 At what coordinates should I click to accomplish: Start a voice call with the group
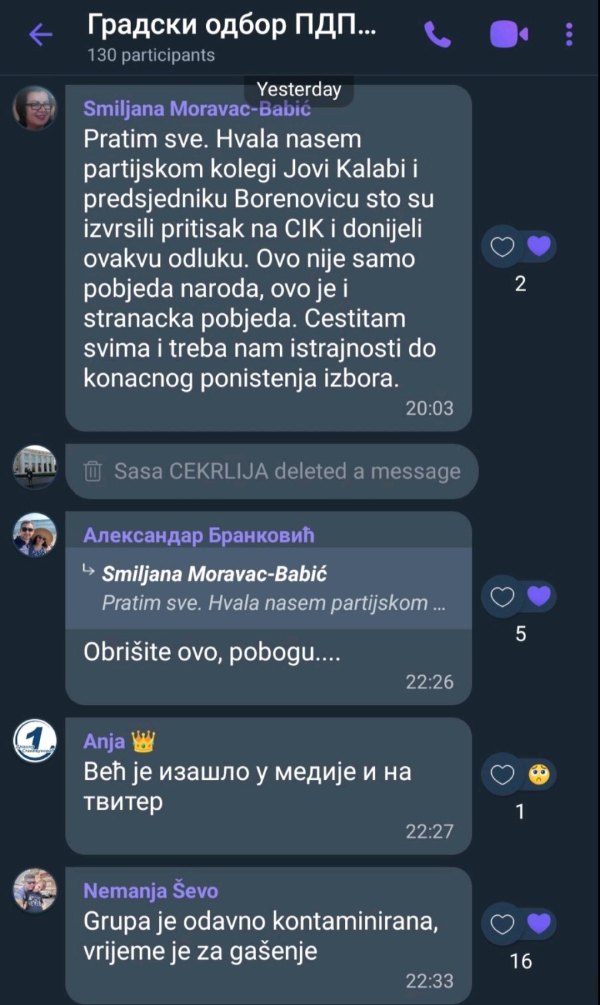[x=437, y=35]
